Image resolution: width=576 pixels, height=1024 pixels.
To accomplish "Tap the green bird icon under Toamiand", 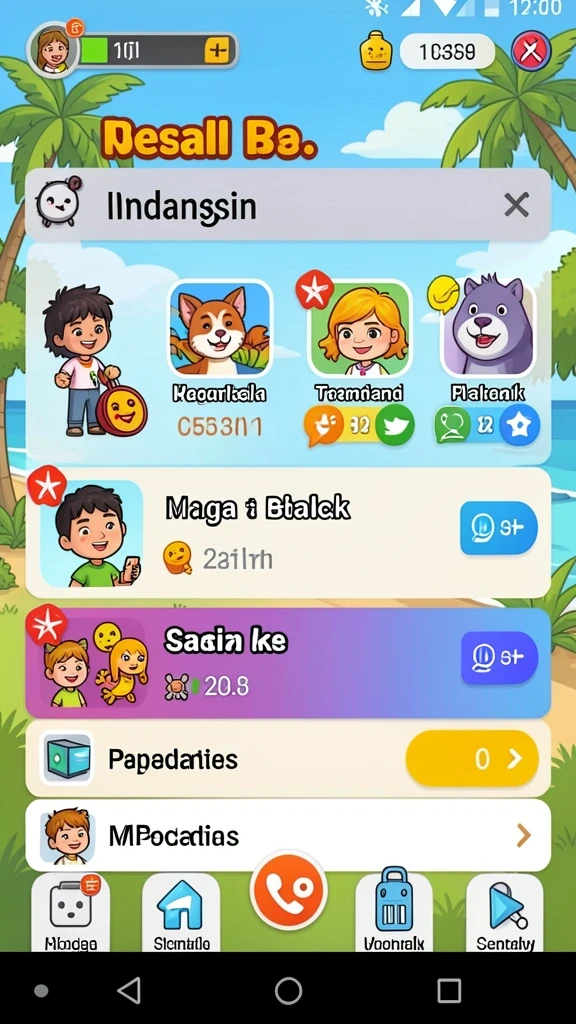I will 394,425.
